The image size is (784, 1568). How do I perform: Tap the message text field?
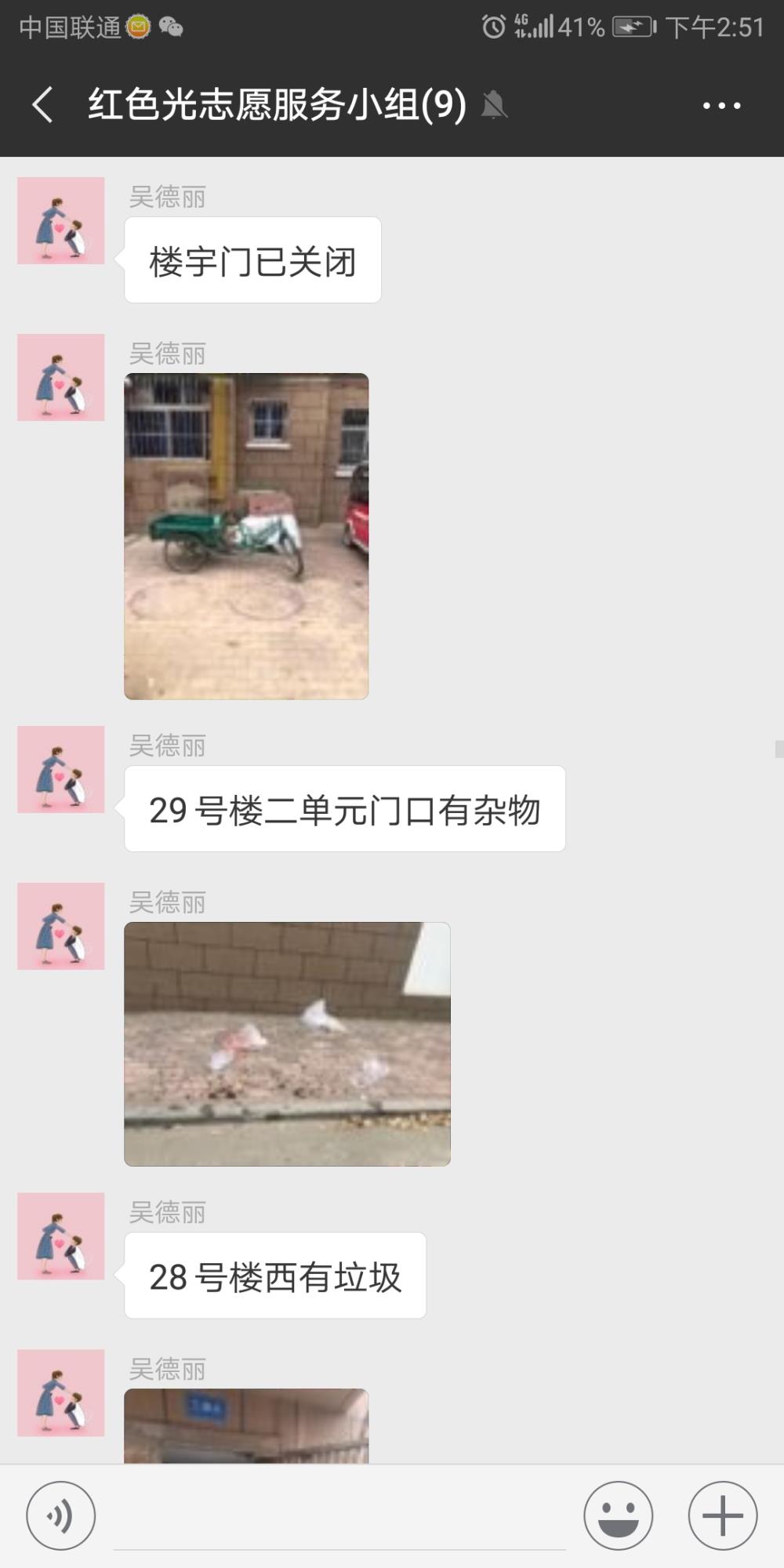339,1517
